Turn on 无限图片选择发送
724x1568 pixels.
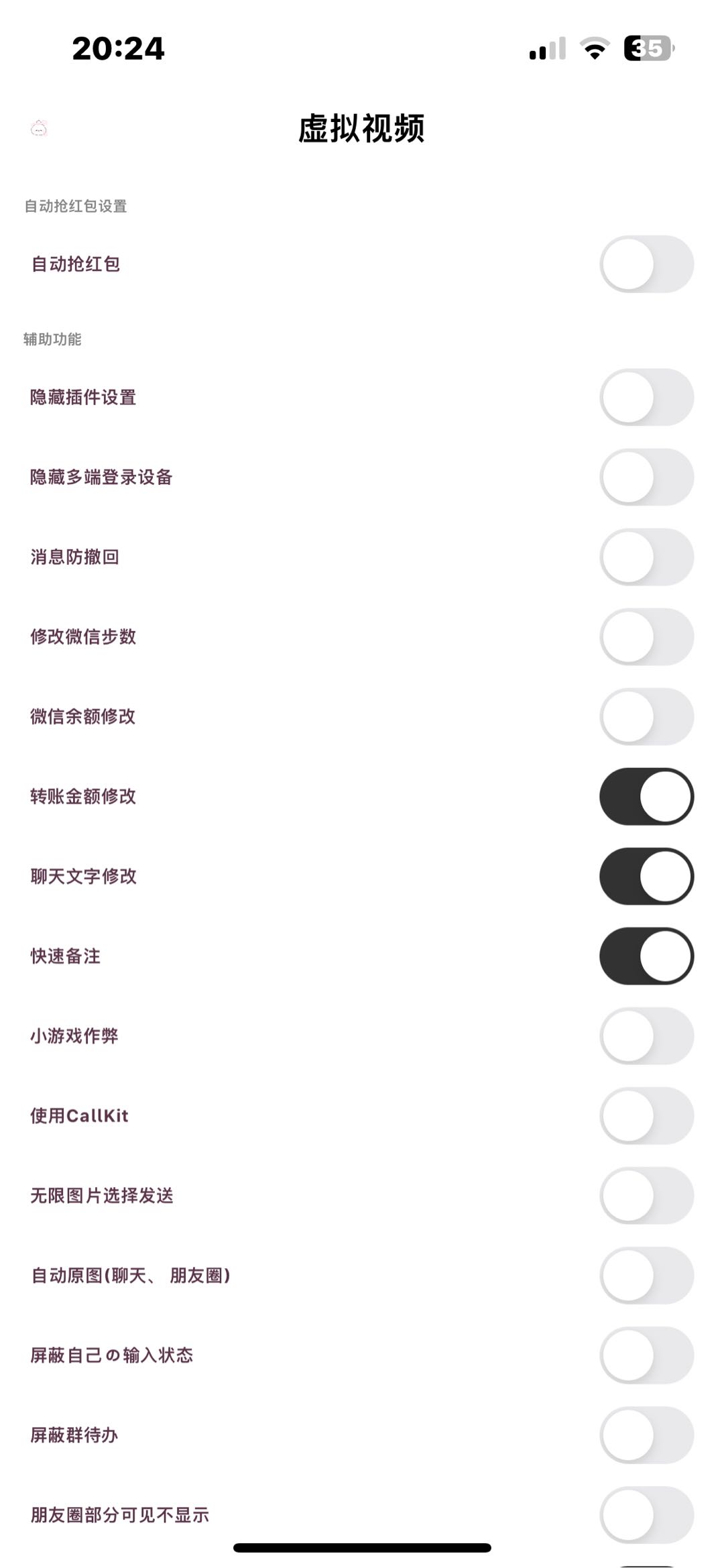[646, 1195]
